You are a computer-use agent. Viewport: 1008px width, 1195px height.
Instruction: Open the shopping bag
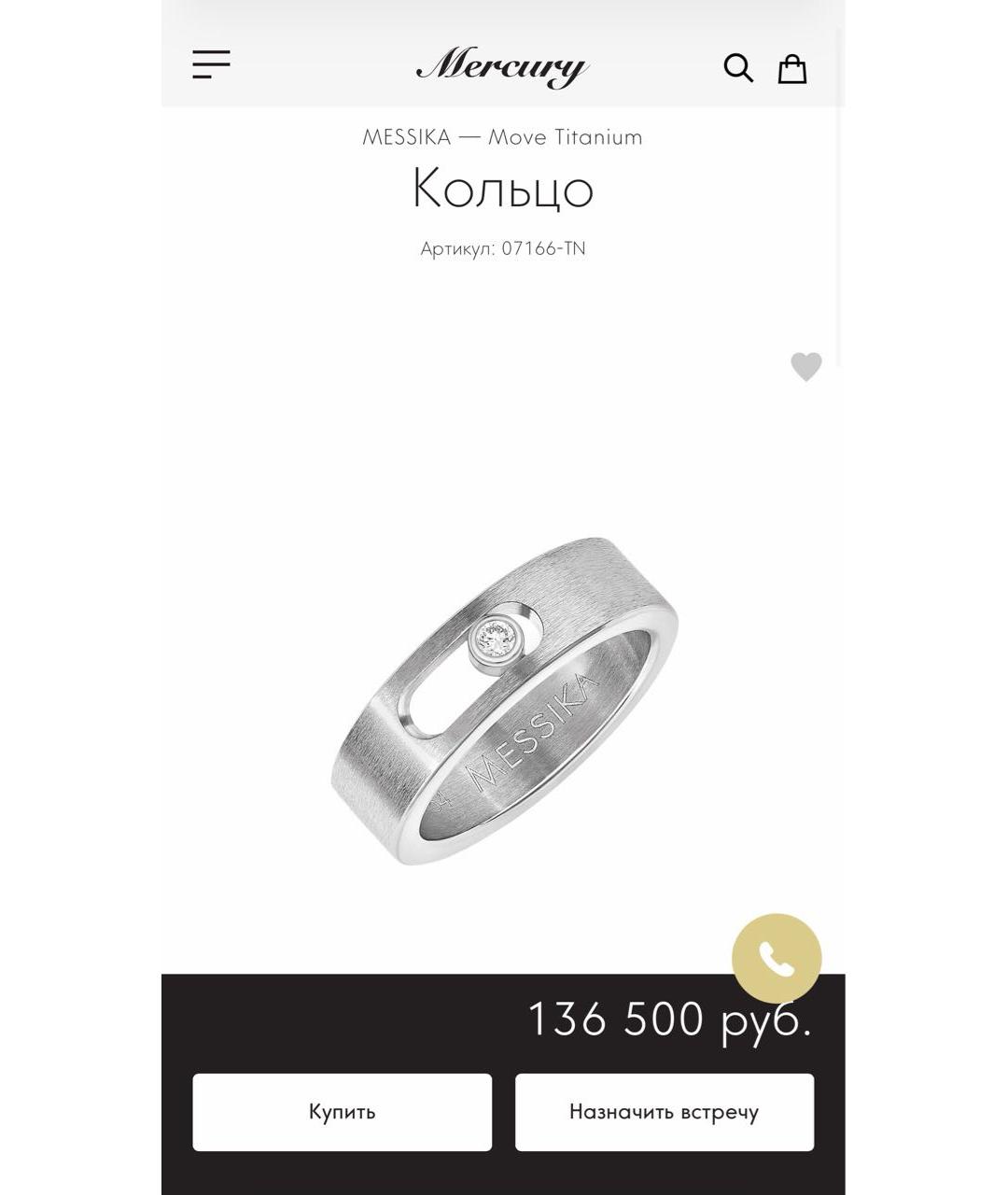(792, 68)
